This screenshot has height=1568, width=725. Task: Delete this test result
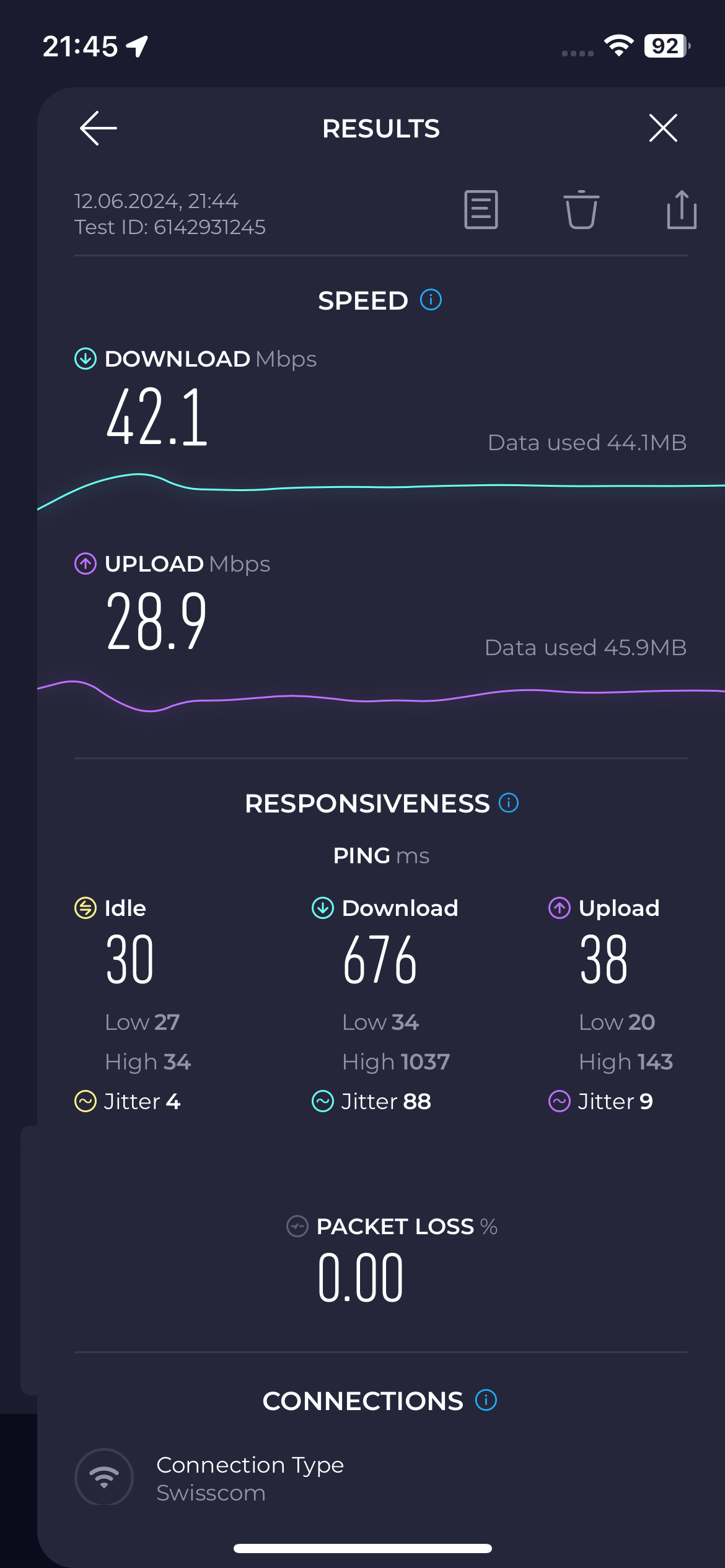tap(581, 210)
